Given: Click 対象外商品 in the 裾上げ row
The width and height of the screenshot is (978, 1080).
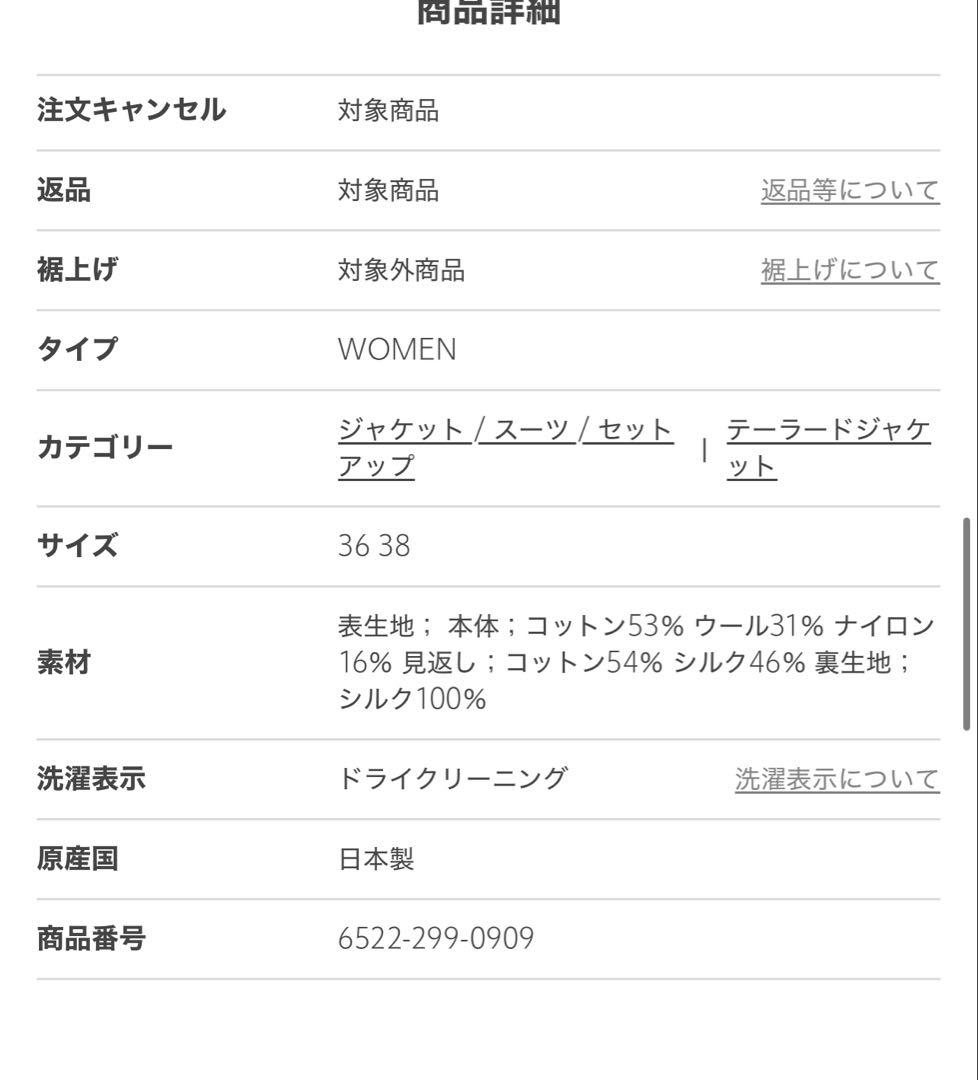Looking at the screenshot, I should (401, 268).
